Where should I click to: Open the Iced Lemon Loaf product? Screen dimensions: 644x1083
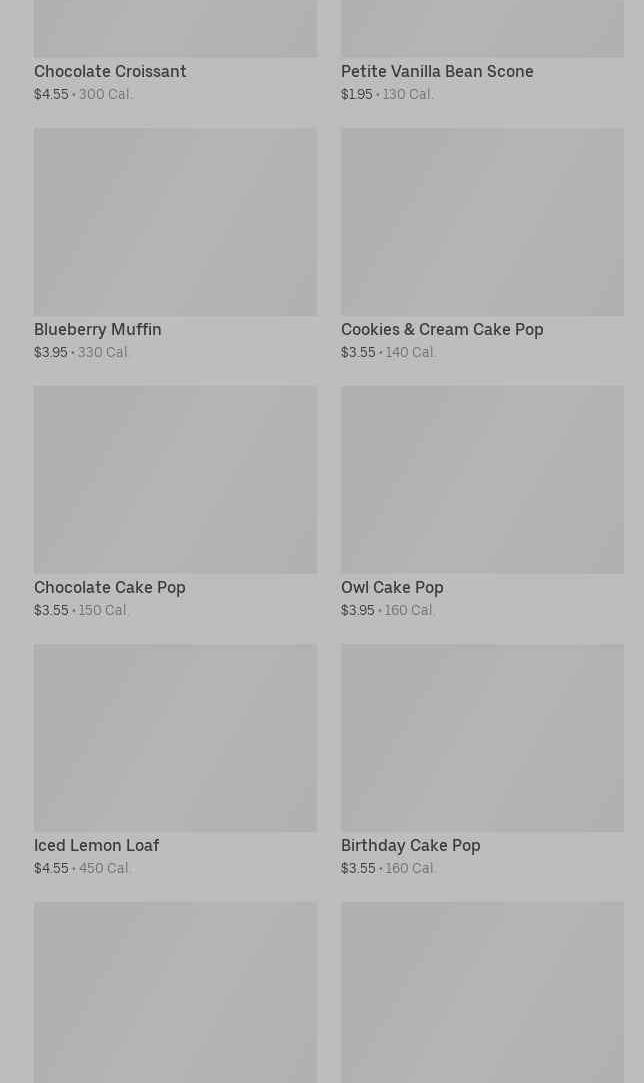click(175, 738)
